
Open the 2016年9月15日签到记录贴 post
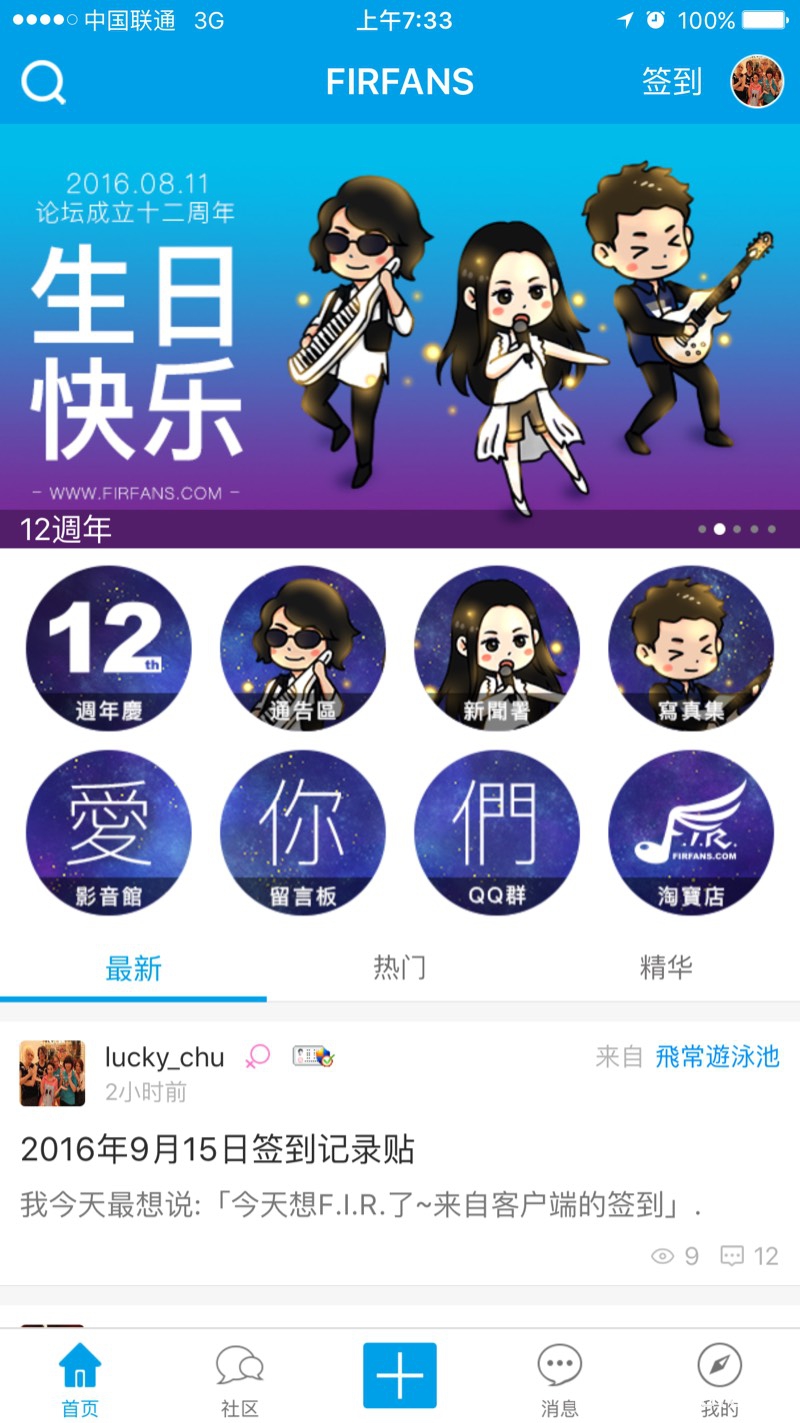point(218,1150)
